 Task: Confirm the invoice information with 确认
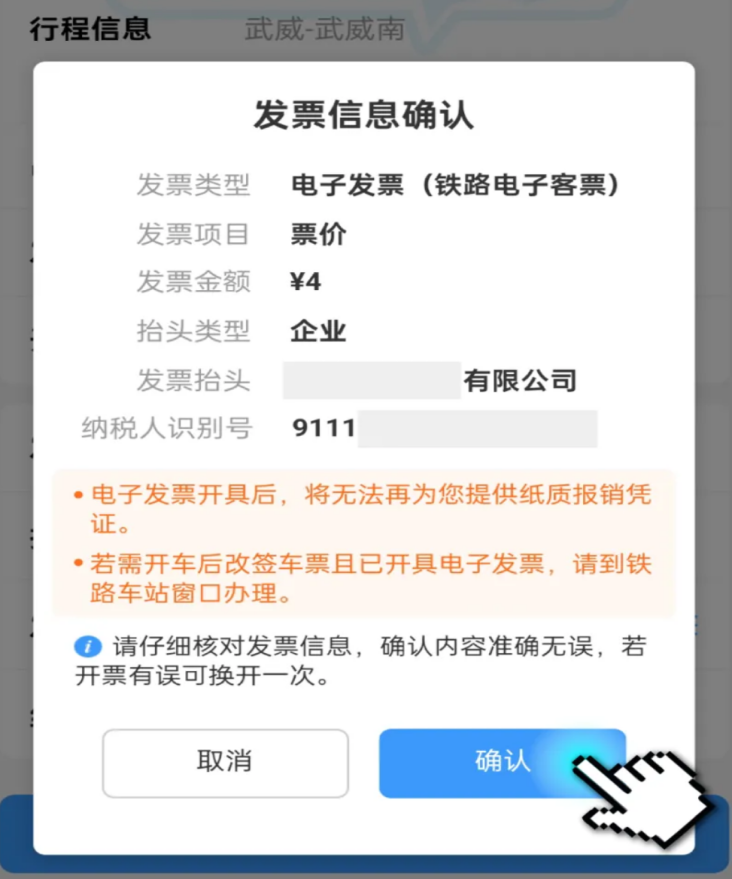coord(501,762)
